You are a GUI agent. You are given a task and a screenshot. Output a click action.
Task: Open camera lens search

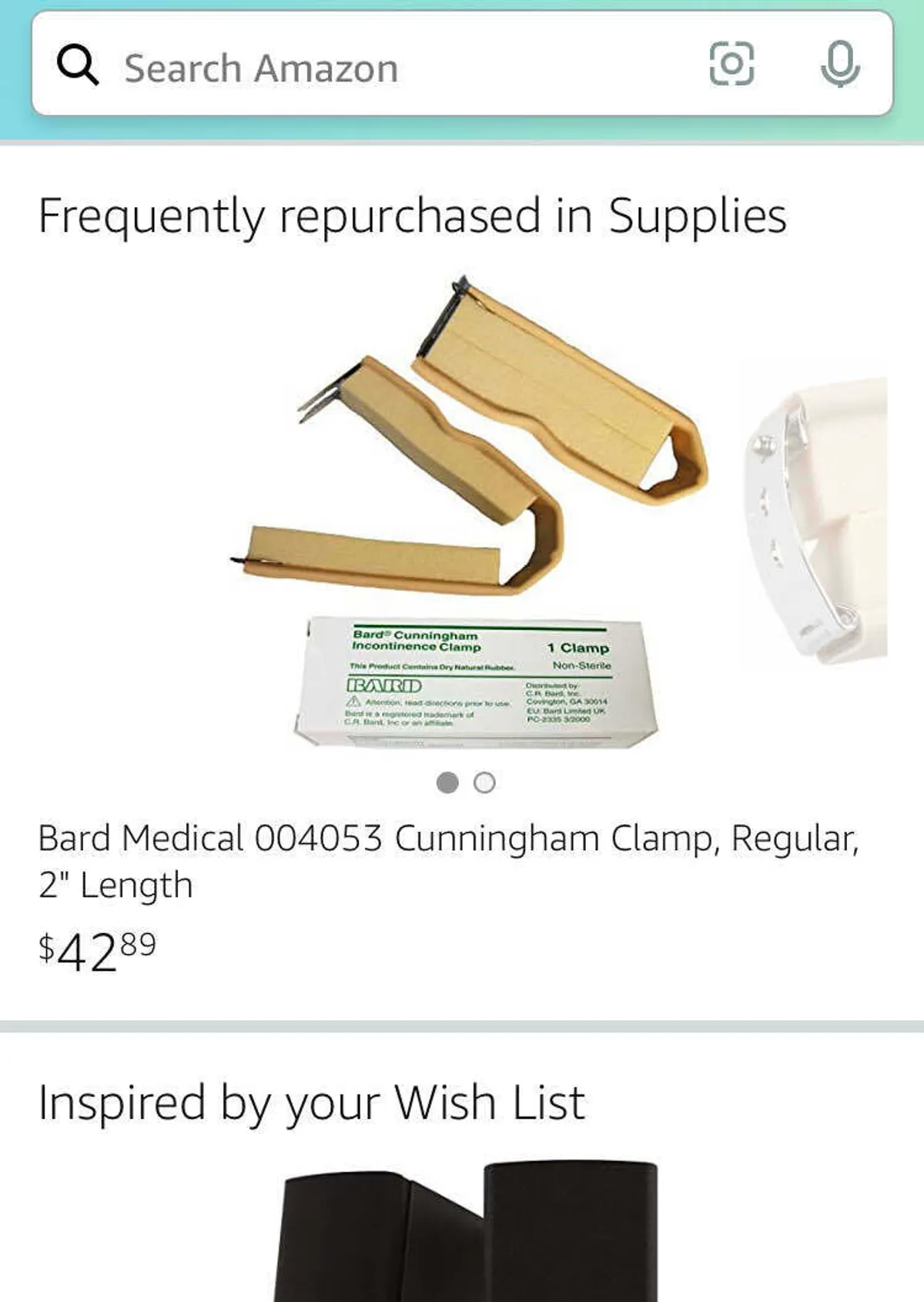(731, 64)
